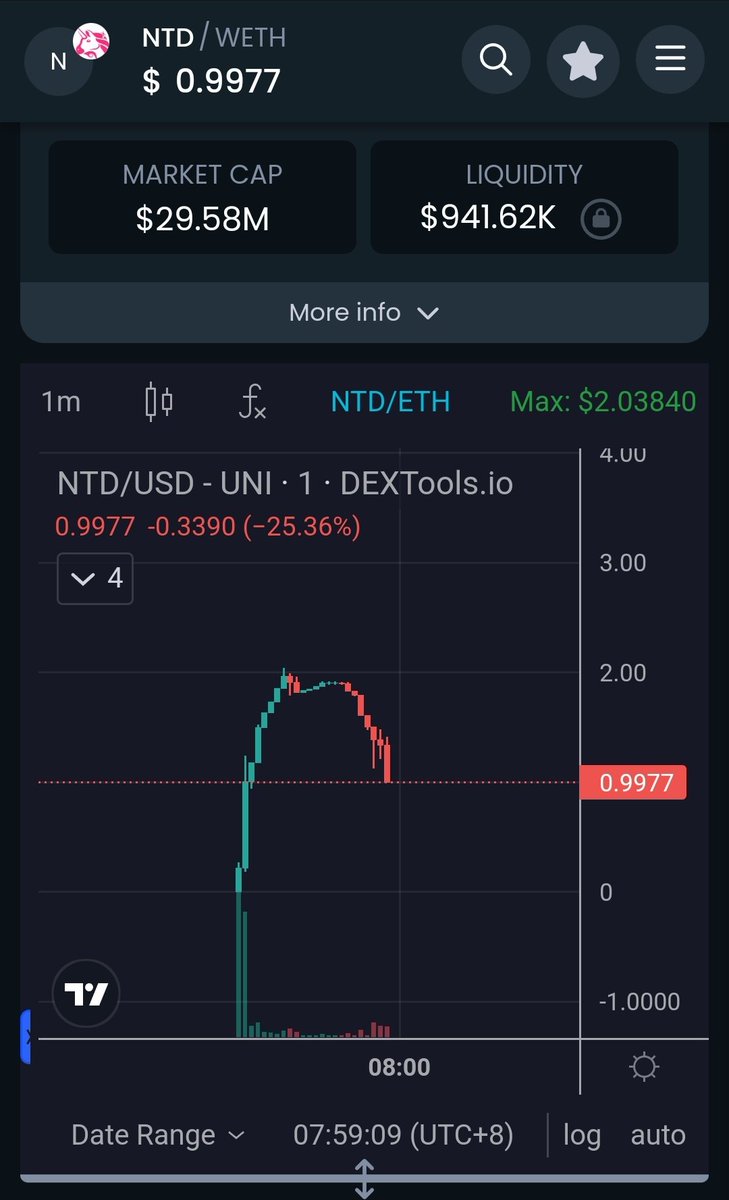Open the search icon

(496, 60)
